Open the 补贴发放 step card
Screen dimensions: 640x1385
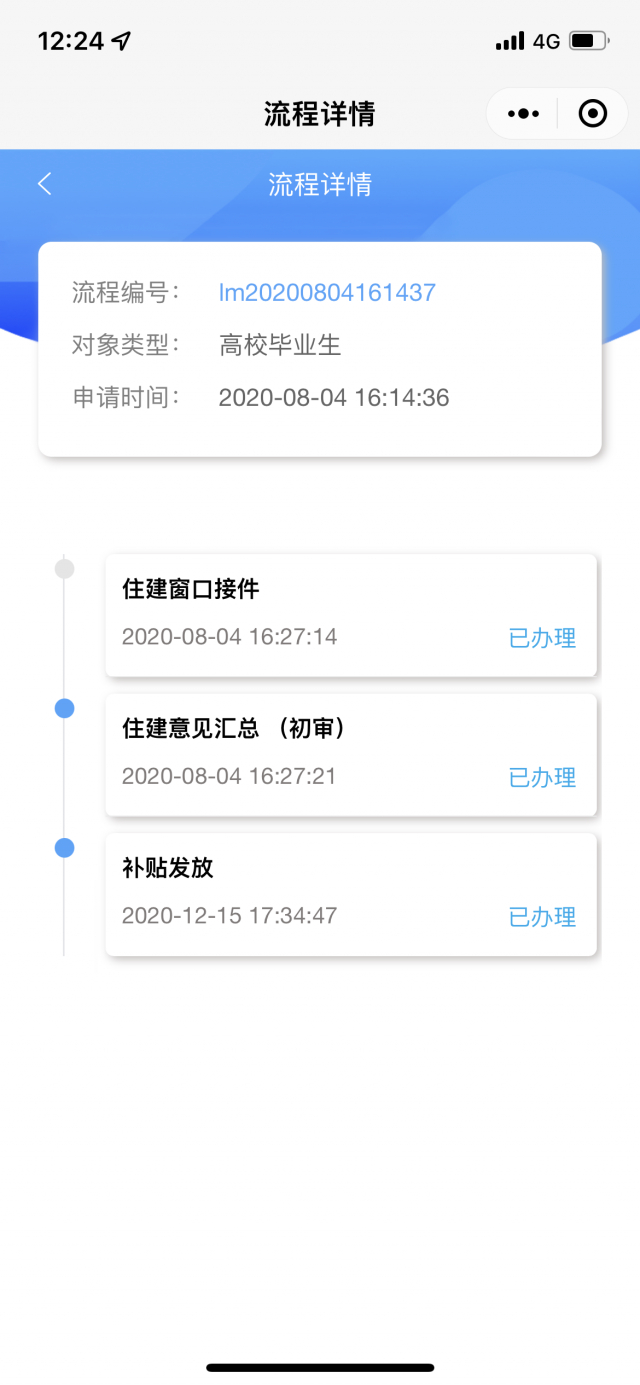(x=351, y=893)
